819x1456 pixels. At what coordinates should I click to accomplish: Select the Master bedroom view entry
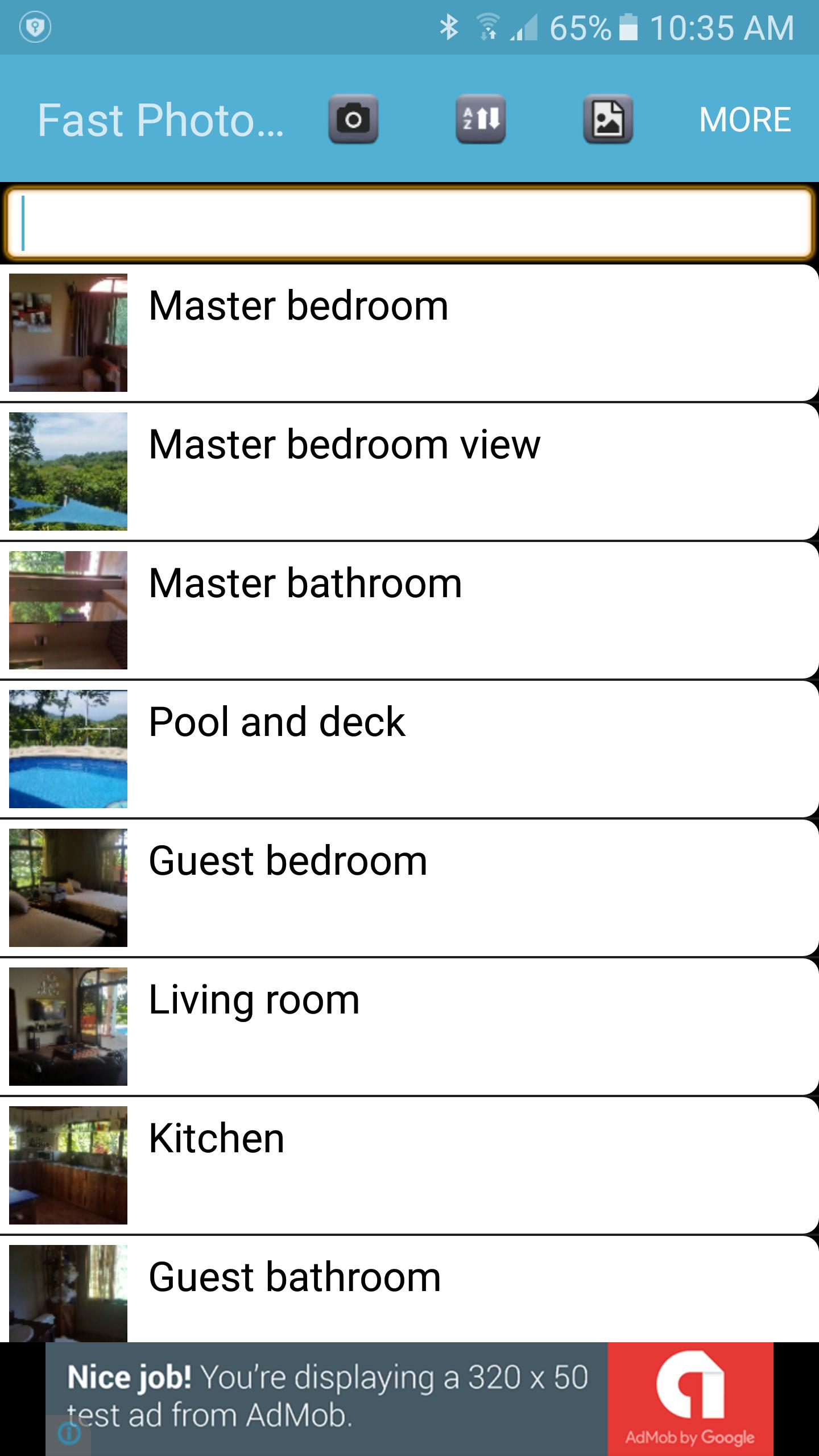[409, 471]
